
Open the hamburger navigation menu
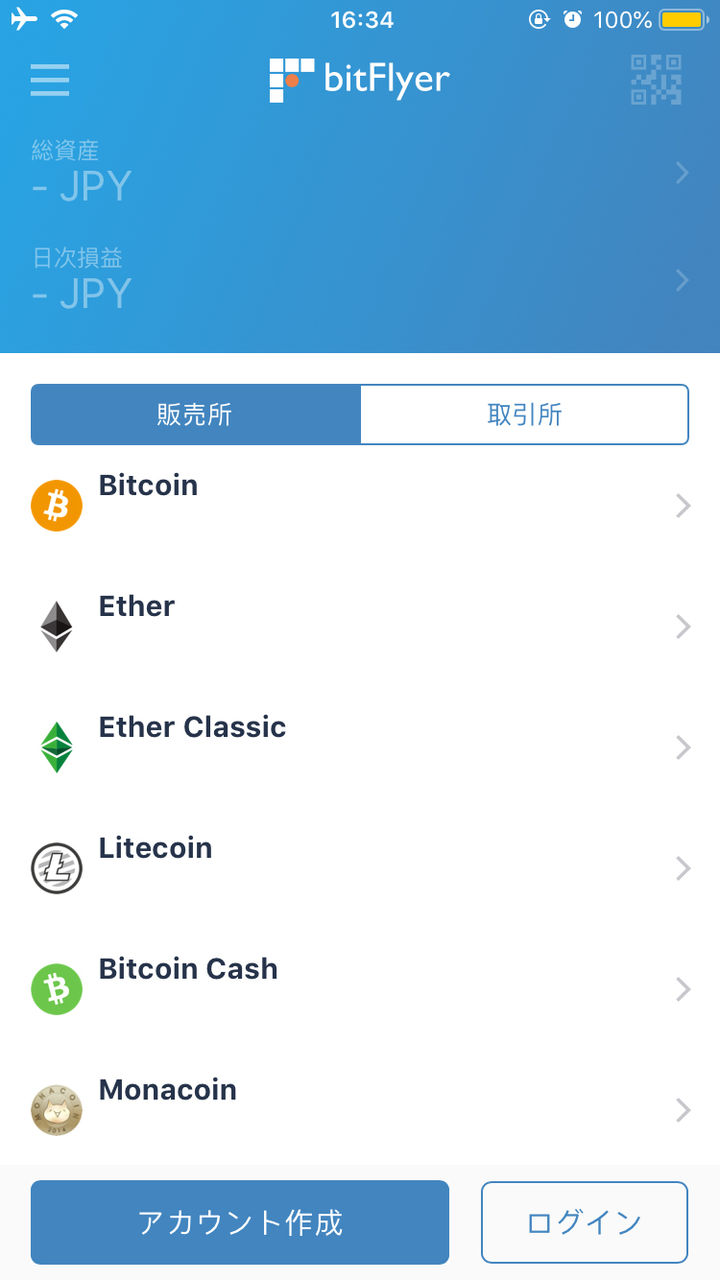coord(49,80)
